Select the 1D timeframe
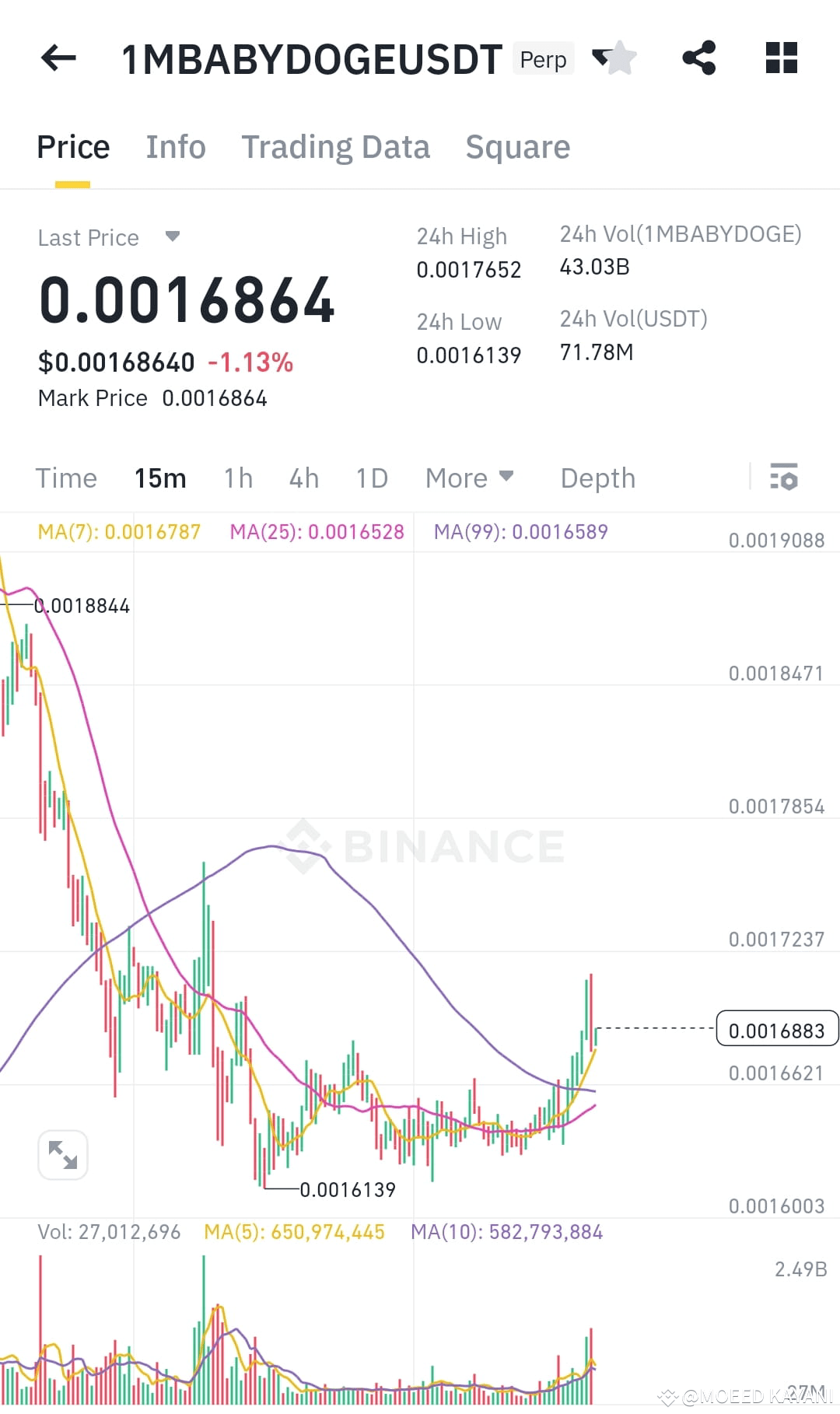 (x=371, y=478)
